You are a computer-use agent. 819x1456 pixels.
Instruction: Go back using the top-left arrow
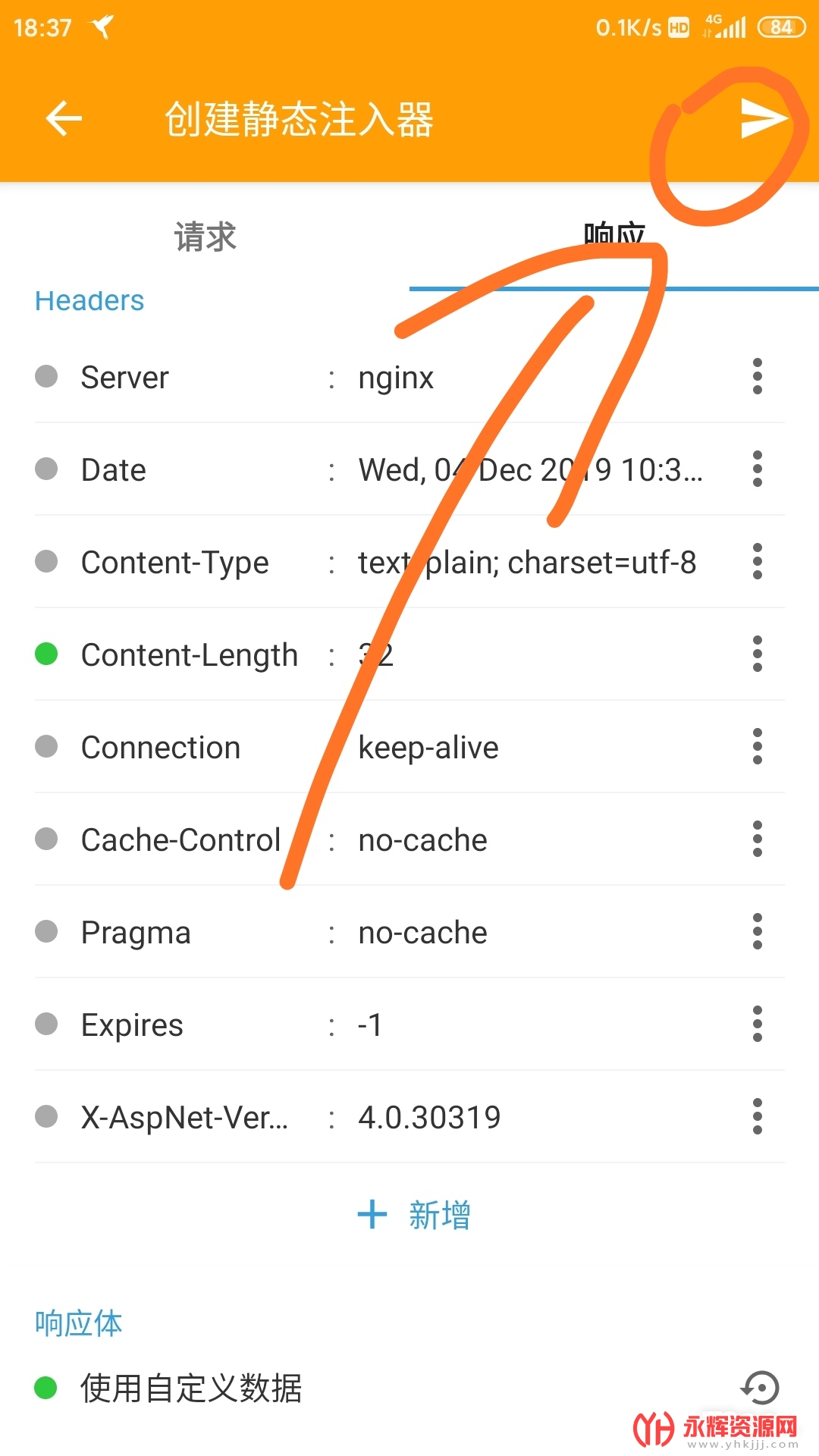tap(64, 118)
